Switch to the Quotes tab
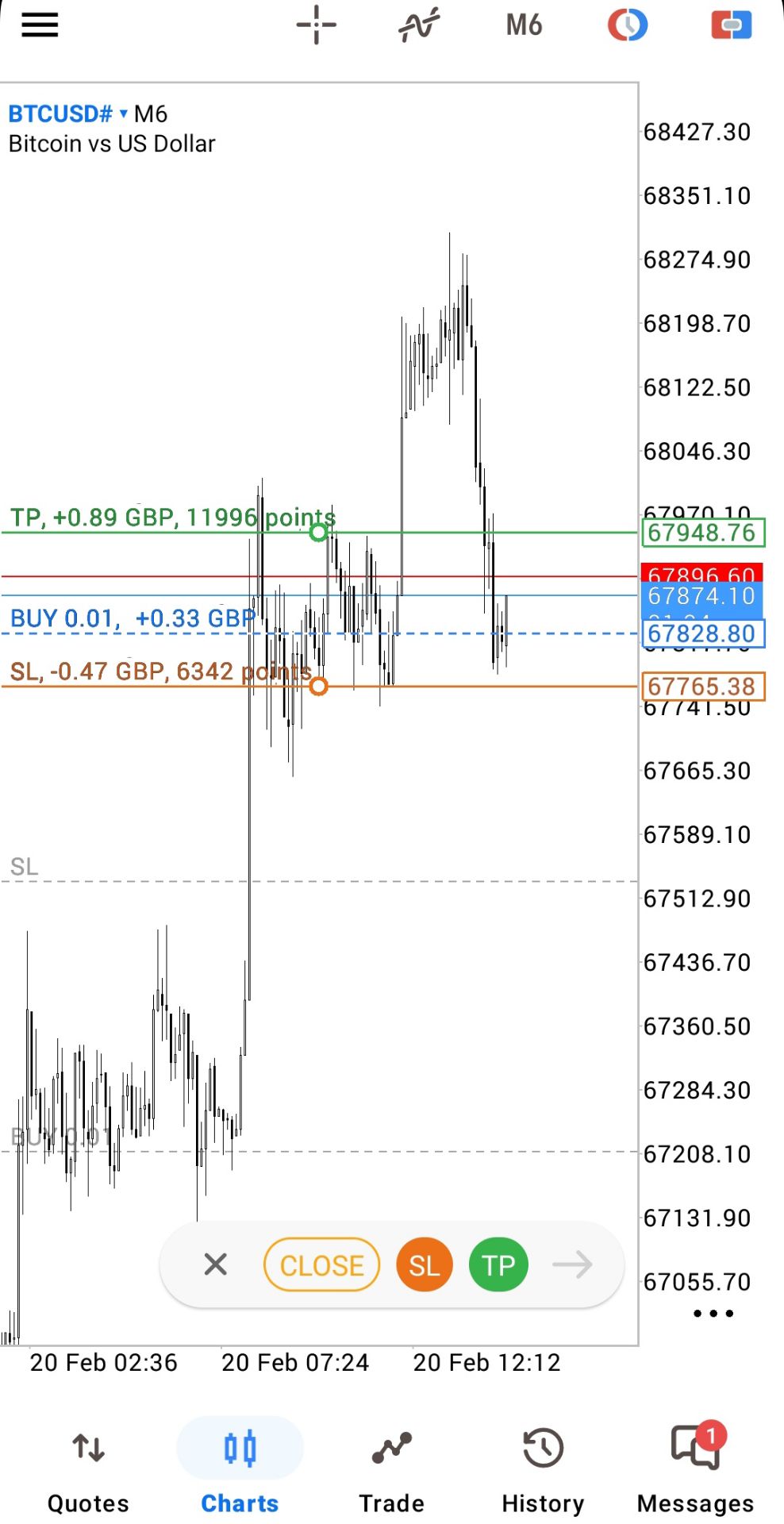This screenshot has width=784, height=1524. 88,1468
